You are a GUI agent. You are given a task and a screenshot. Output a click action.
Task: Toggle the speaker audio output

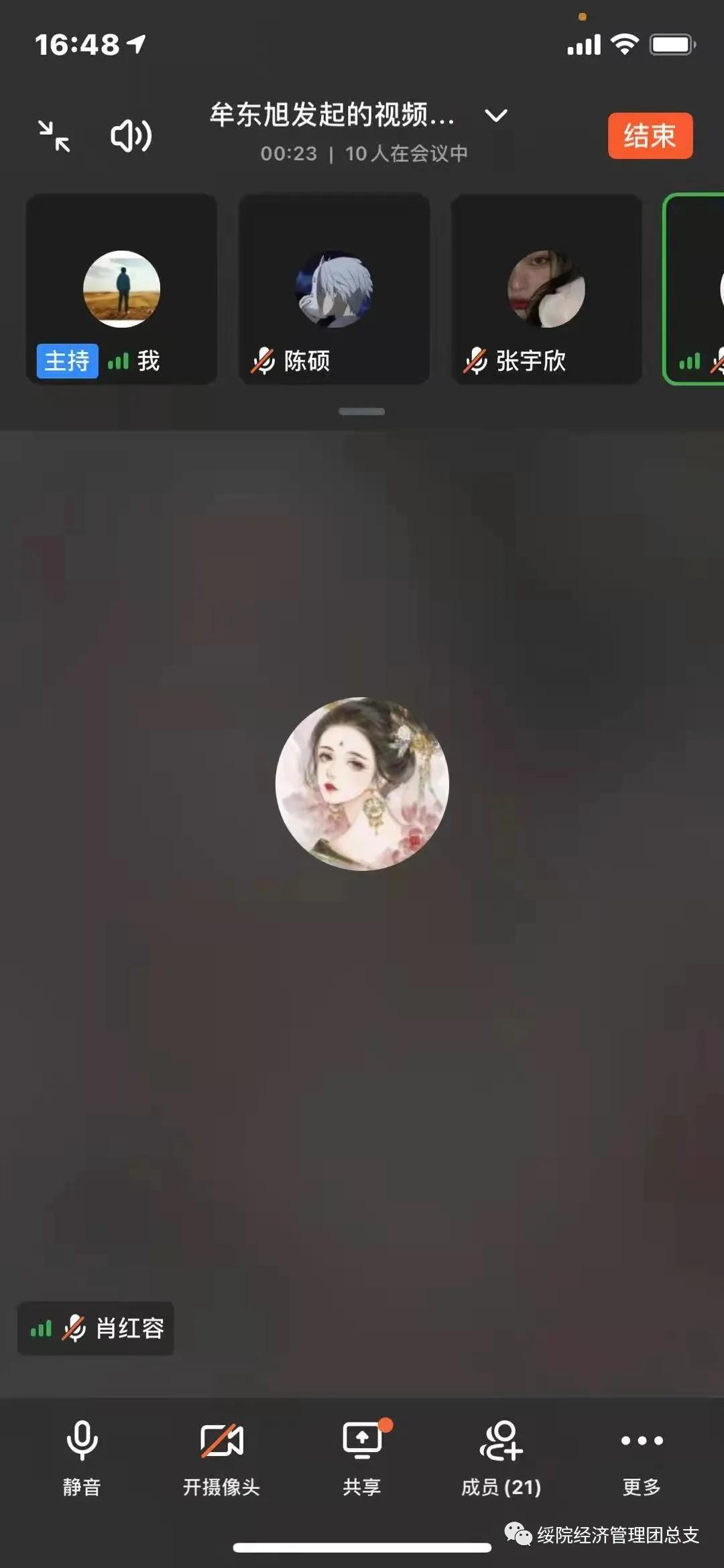pyautogui.click(x=131, y=136)
